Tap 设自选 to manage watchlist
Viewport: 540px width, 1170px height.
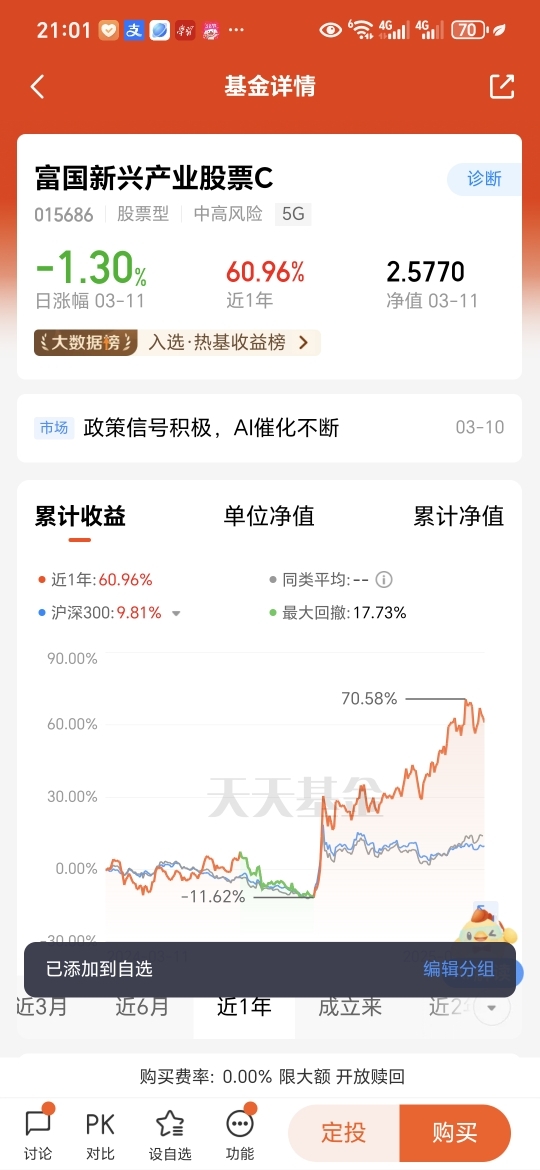click(x=170, y=1134)
